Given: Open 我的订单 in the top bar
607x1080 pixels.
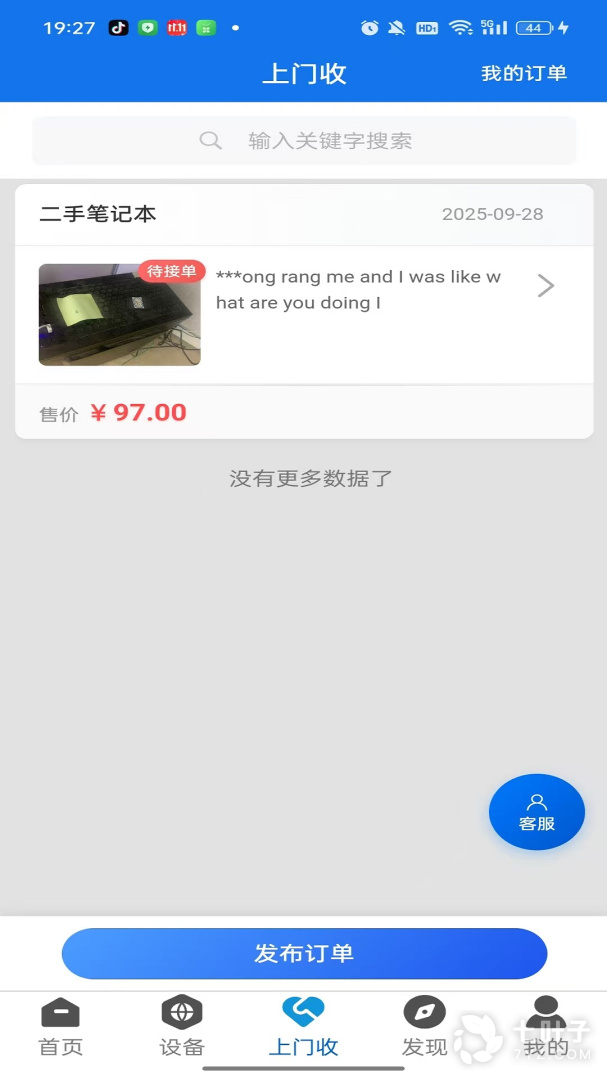Looking at the screenshot, I should pyautogui.click(x=523, y=73).
